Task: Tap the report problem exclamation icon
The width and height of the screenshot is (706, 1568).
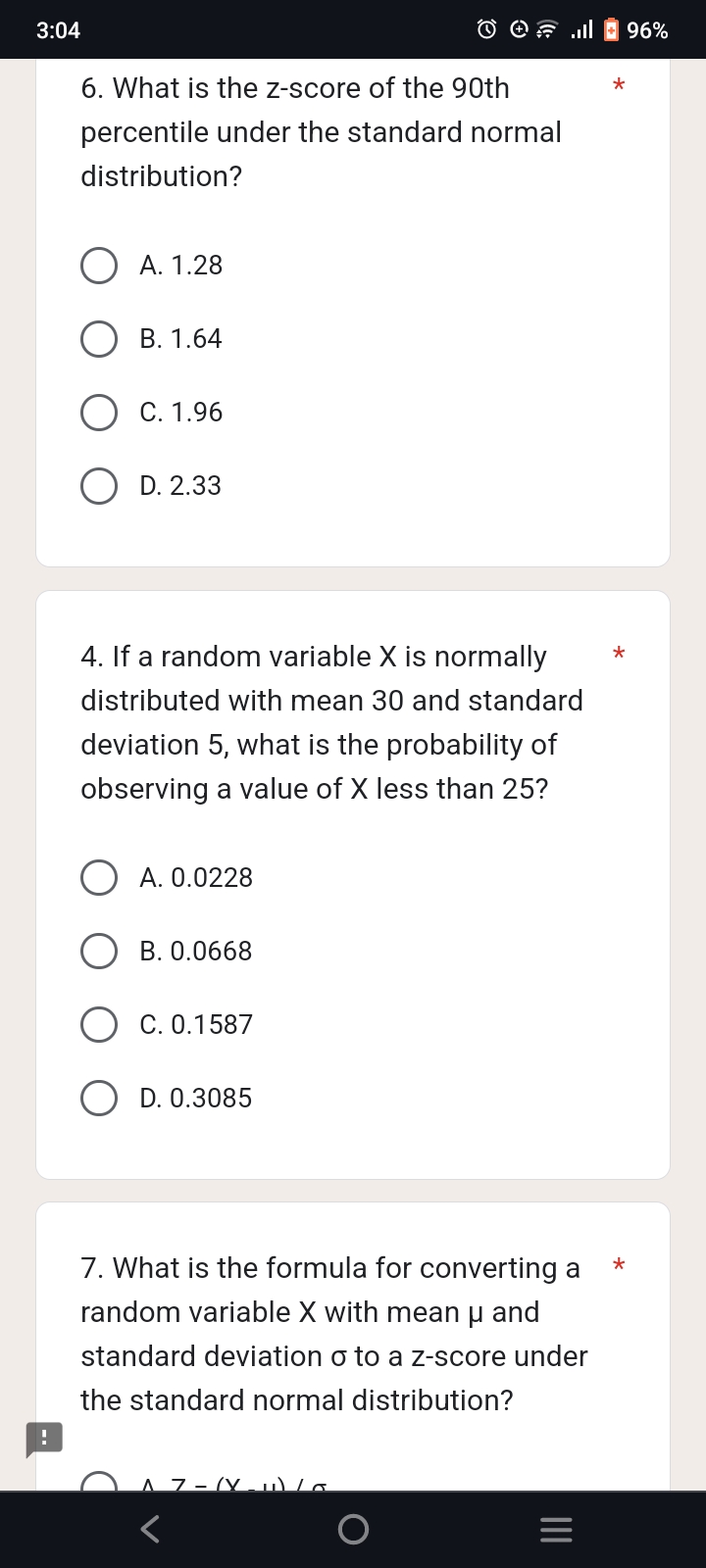Action: click(x=44, y=1439)
